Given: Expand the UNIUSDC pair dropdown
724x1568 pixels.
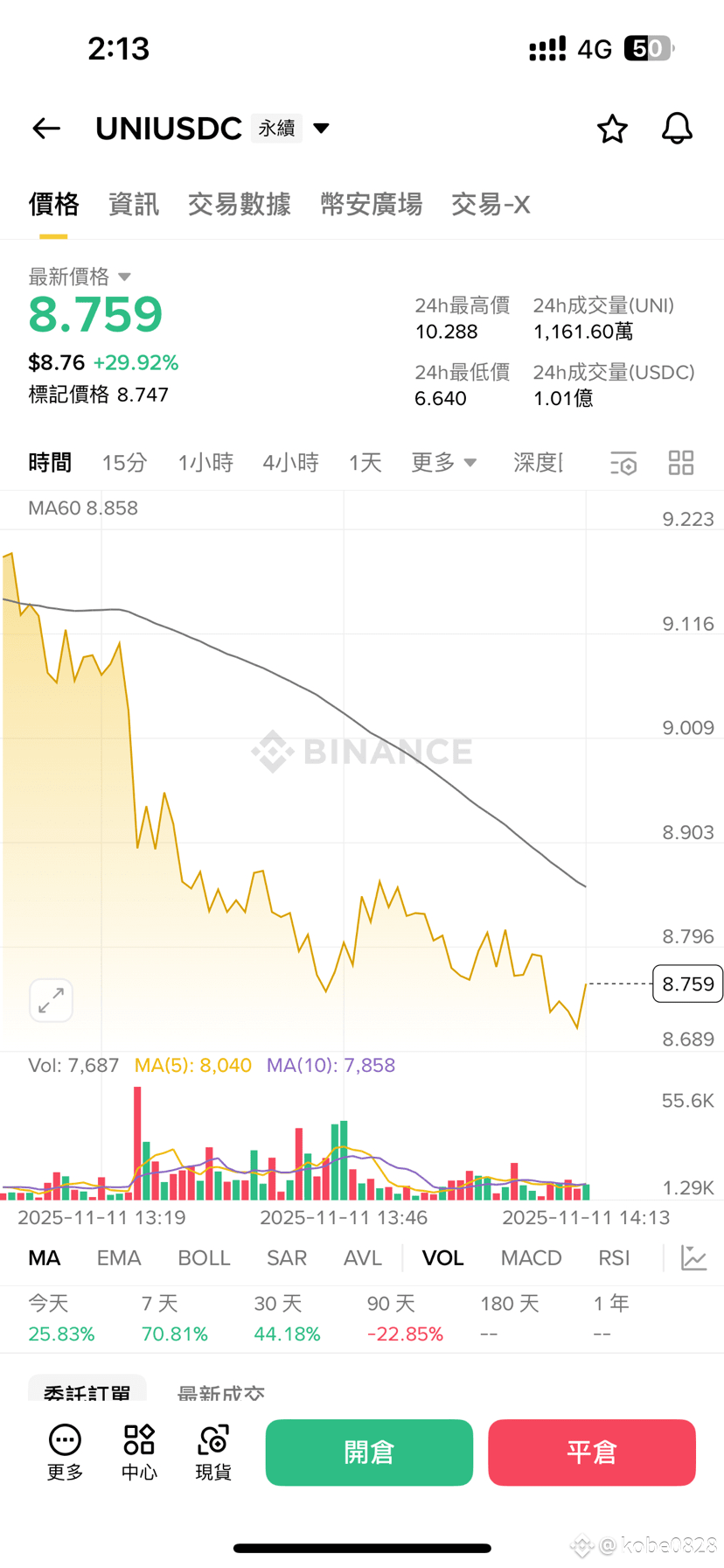Looking at the screenshot, I should coord(322,129).
